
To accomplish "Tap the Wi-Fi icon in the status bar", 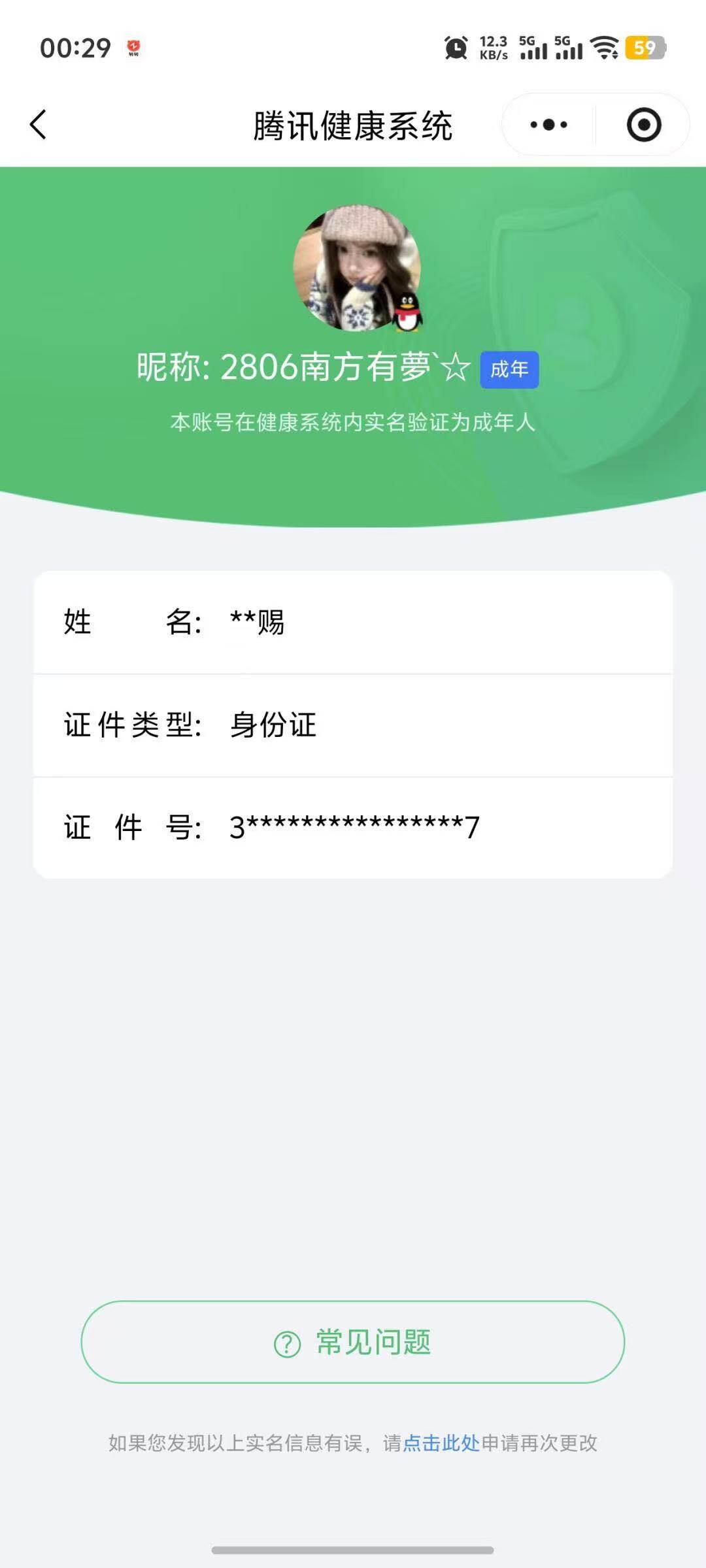I will pos(605,48).
